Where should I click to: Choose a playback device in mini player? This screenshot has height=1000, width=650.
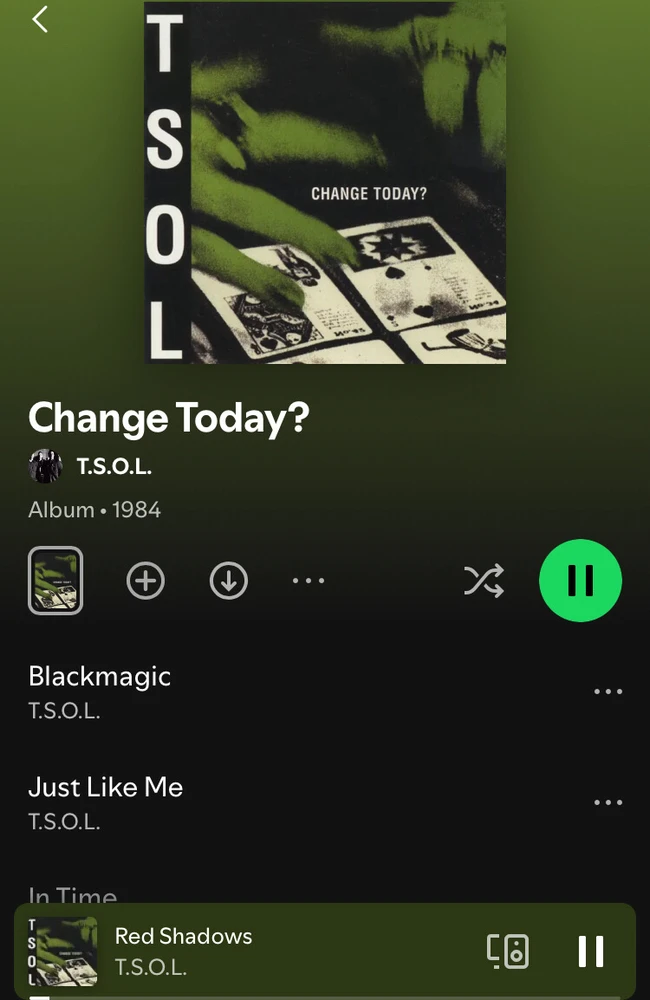(507, 951)
